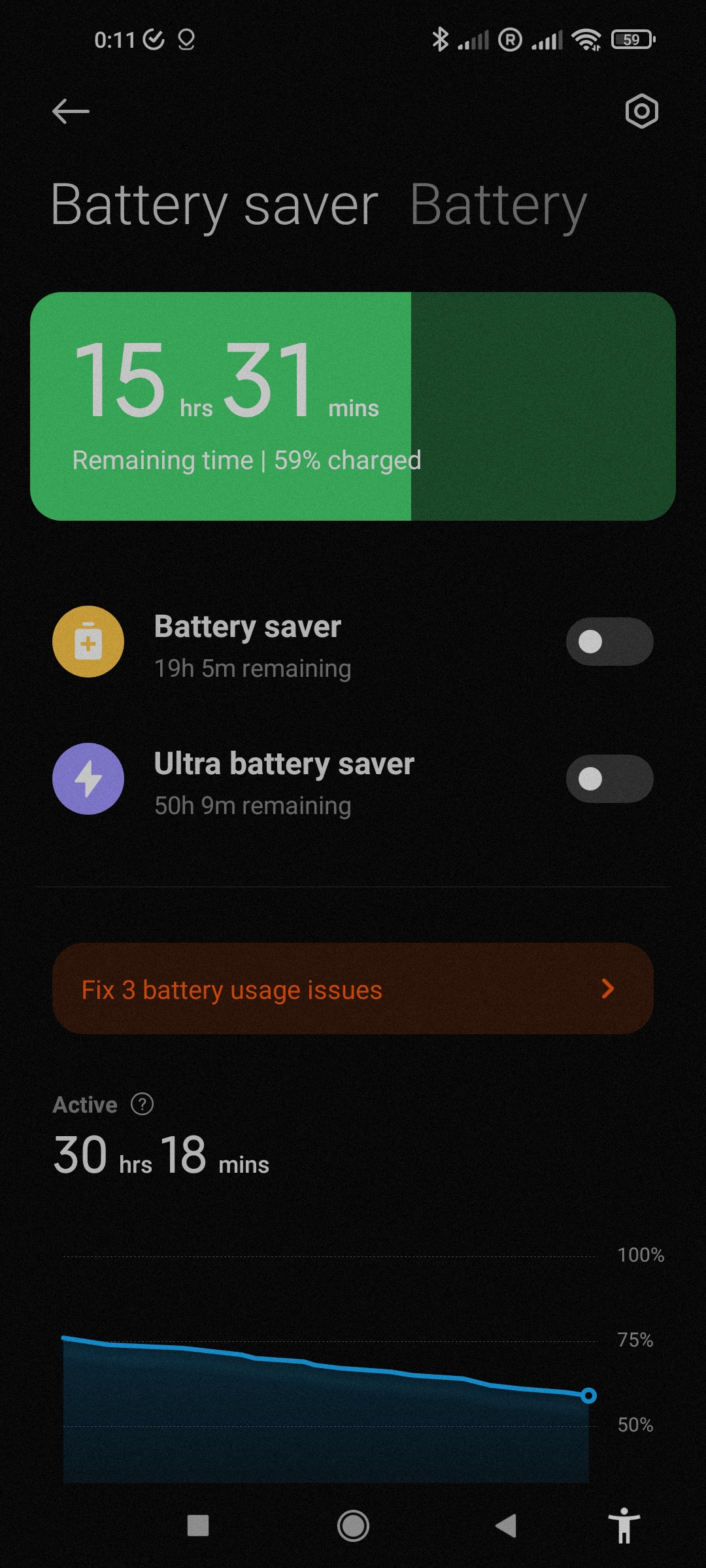Enable the Battery saver switch
This screenshot has height=1568, width=706.
click(609, 642)
